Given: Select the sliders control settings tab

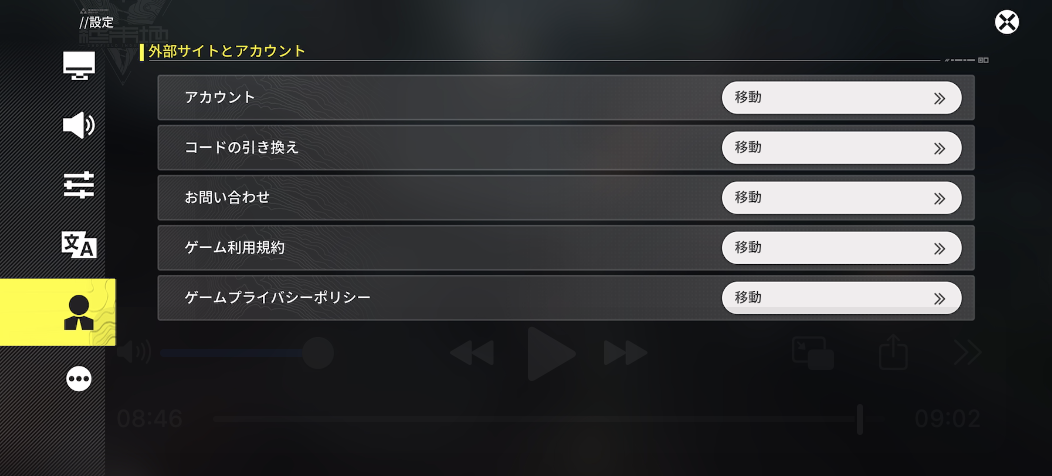Looking at the screenshot, I should click(x=78, y=185).
